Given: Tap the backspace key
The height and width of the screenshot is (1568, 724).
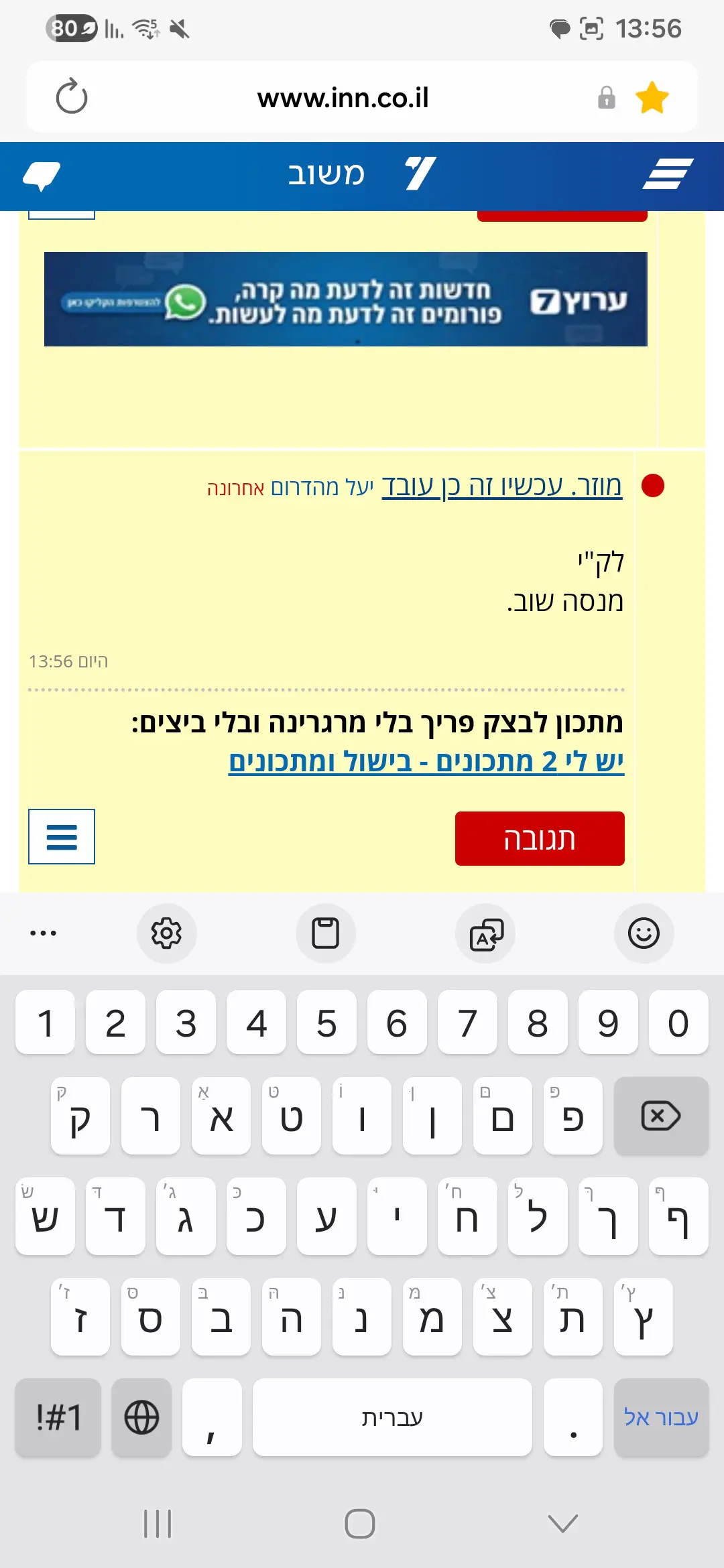Looking at the screenshot, I should pyautogui.click(x=661, y=1116).
